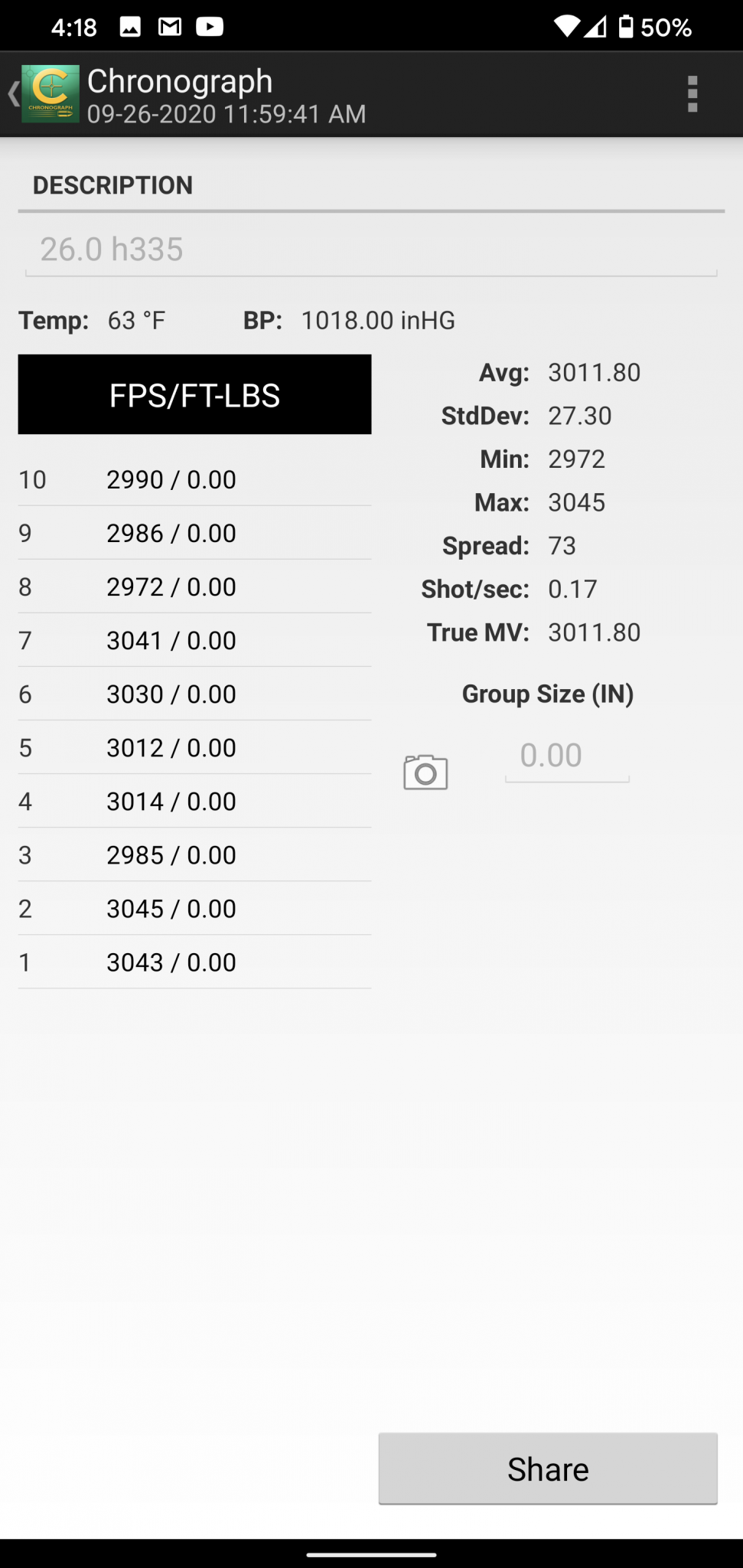Select shot 5 with 3012 fps
Viewport: 743px width, 1568px height.
194,748
